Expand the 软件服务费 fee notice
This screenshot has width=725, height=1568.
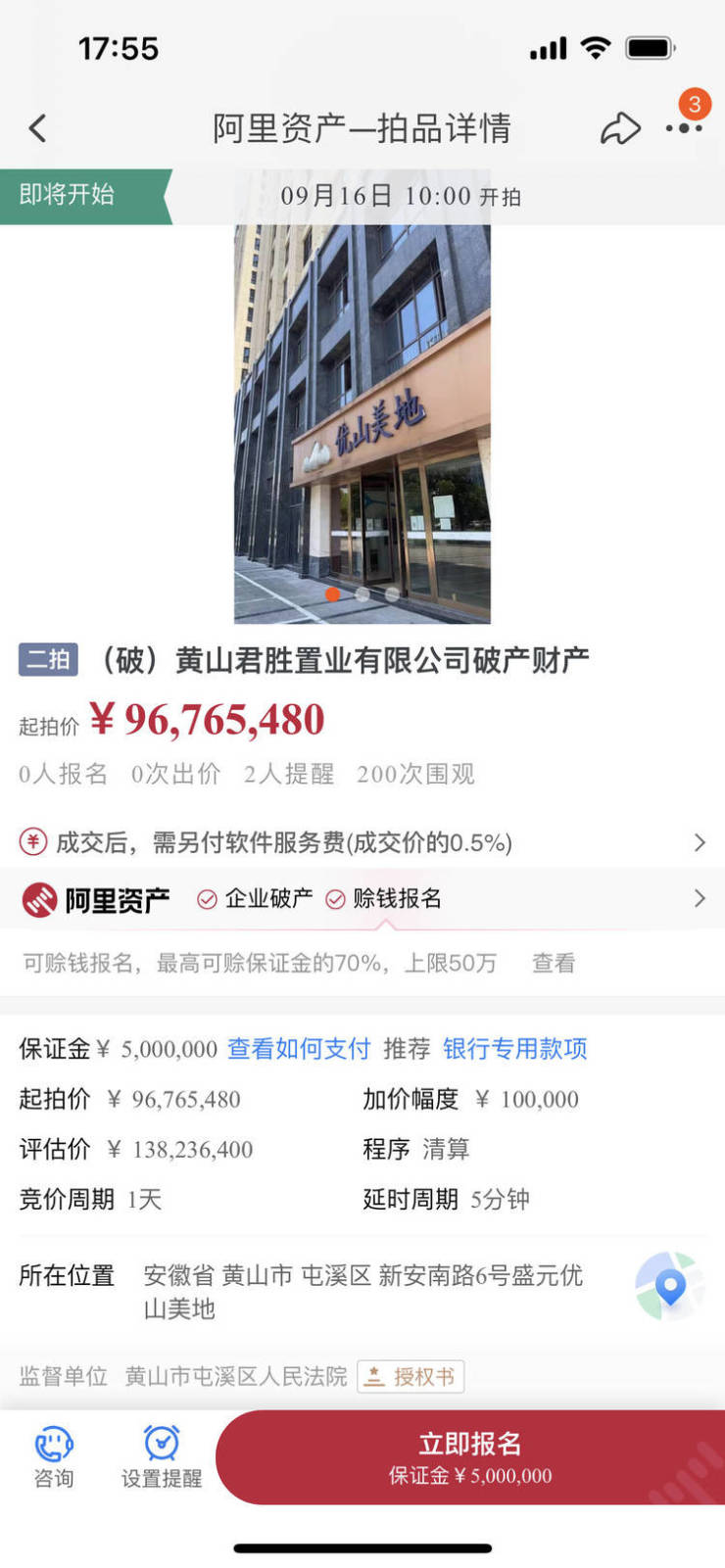point(699,842)
